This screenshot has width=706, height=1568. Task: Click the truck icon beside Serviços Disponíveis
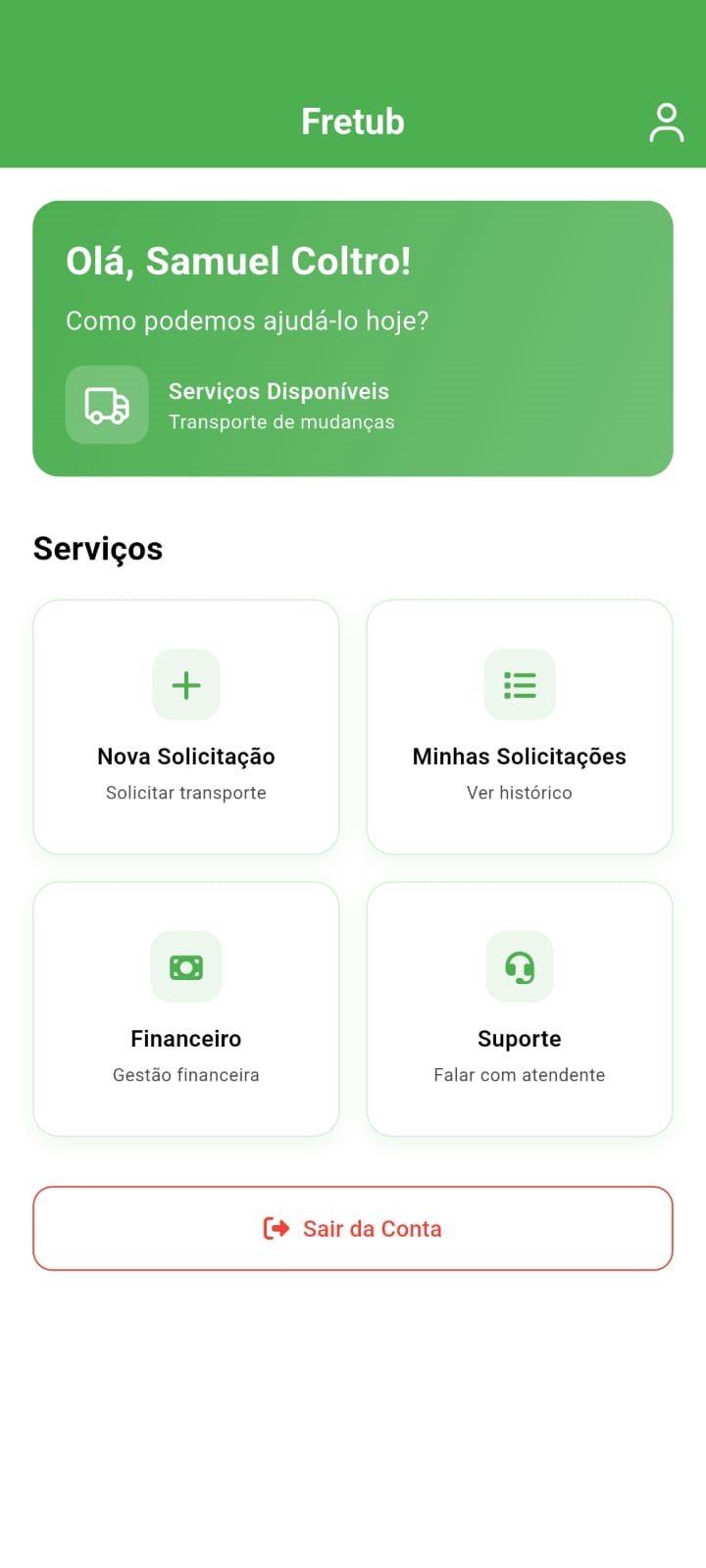106,405
